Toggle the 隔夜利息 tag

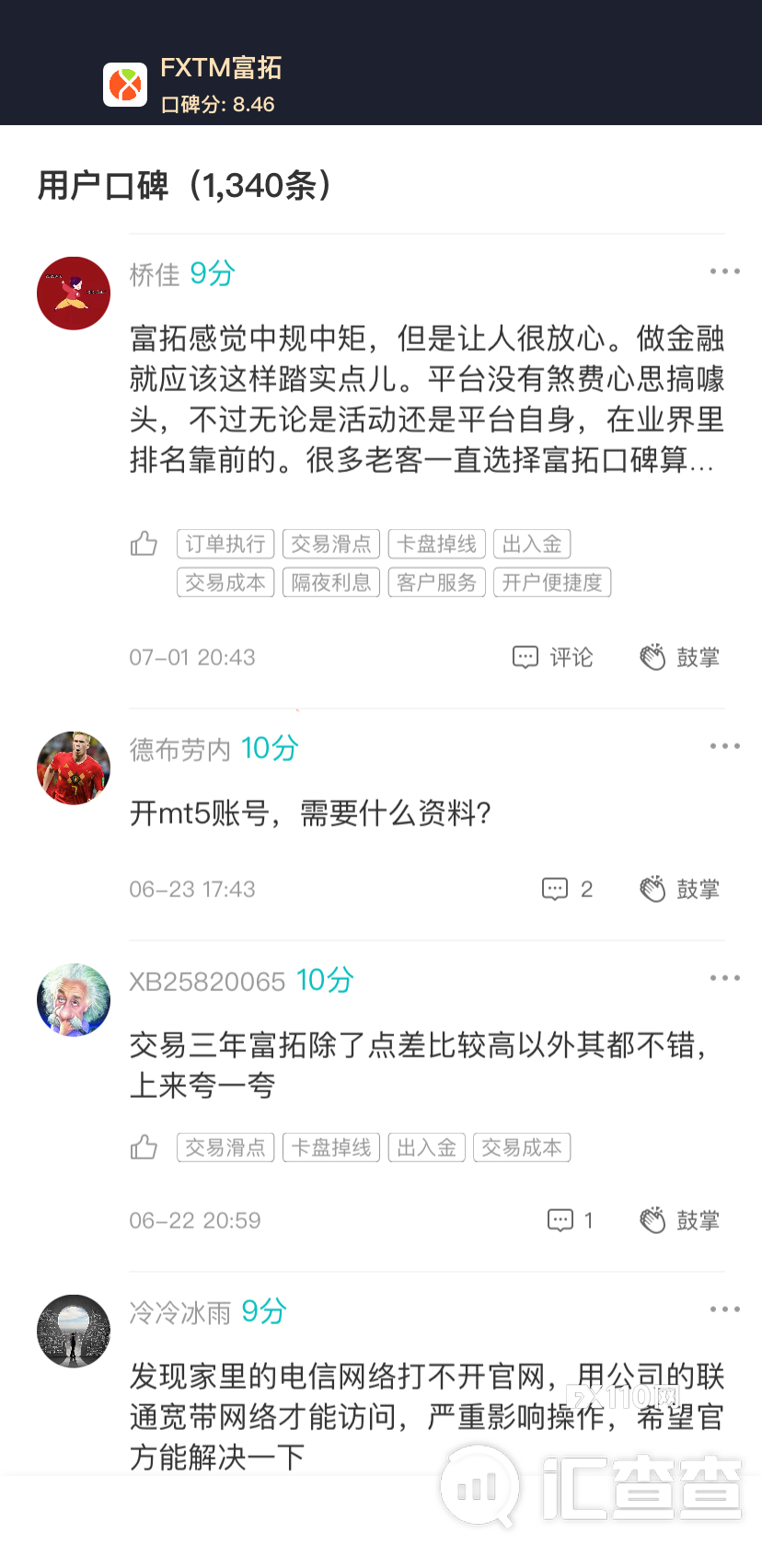point(330,582)
